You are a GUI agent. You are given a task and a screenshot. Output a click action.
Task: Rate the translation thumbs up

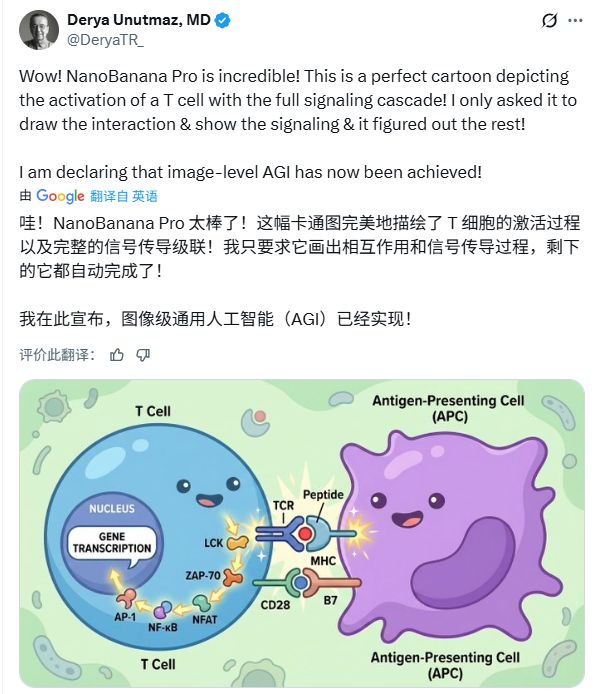point(117,355)
